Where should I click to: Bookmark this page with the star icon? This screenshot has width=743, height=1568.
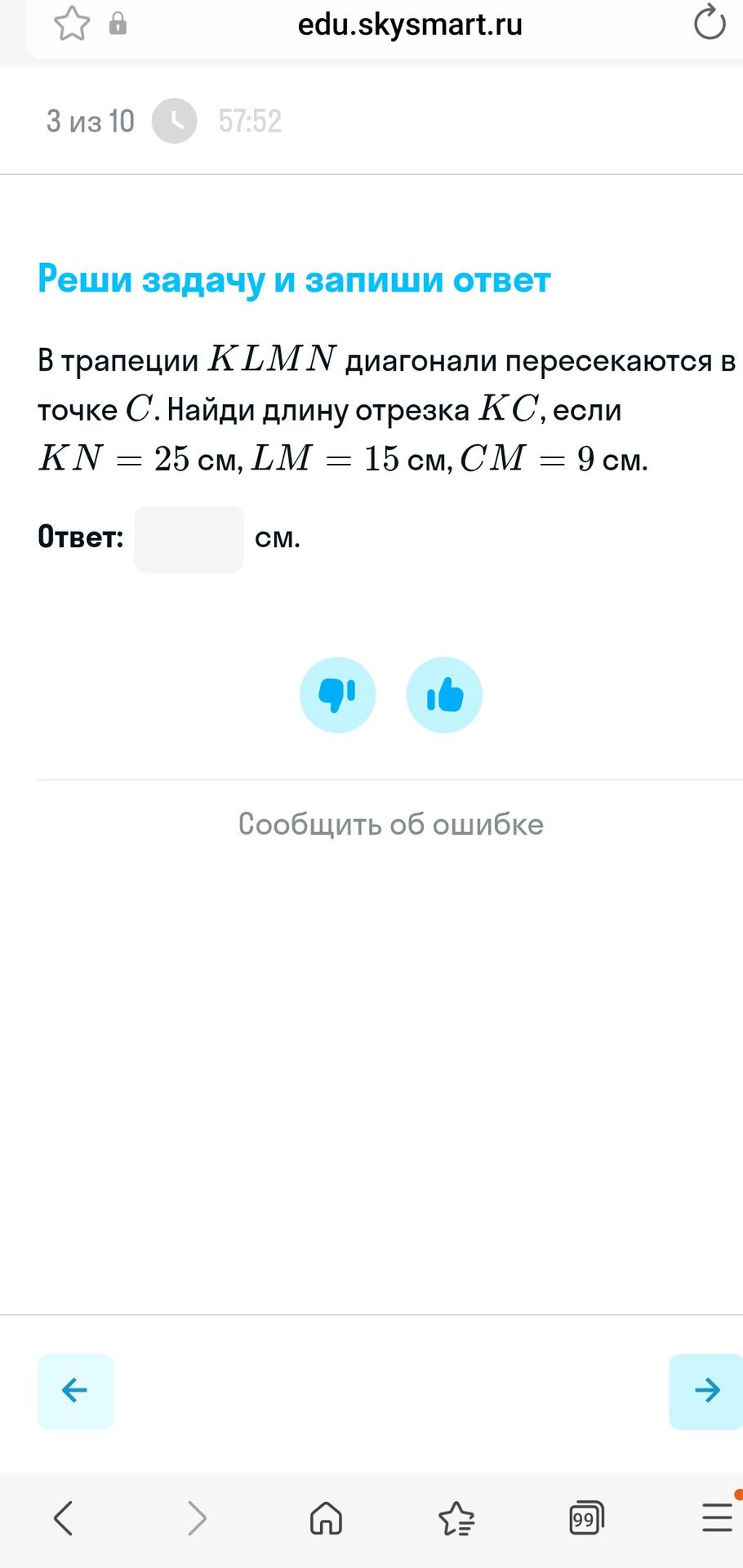click(72, 23)
